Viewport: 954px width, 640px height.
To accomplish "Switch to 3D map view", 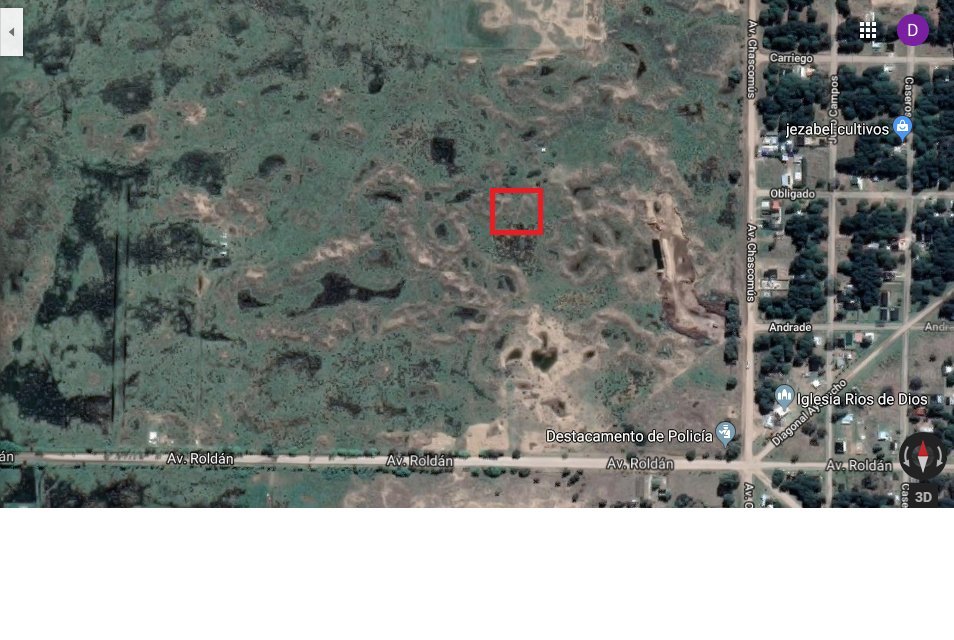I will [x=923, y=495].
